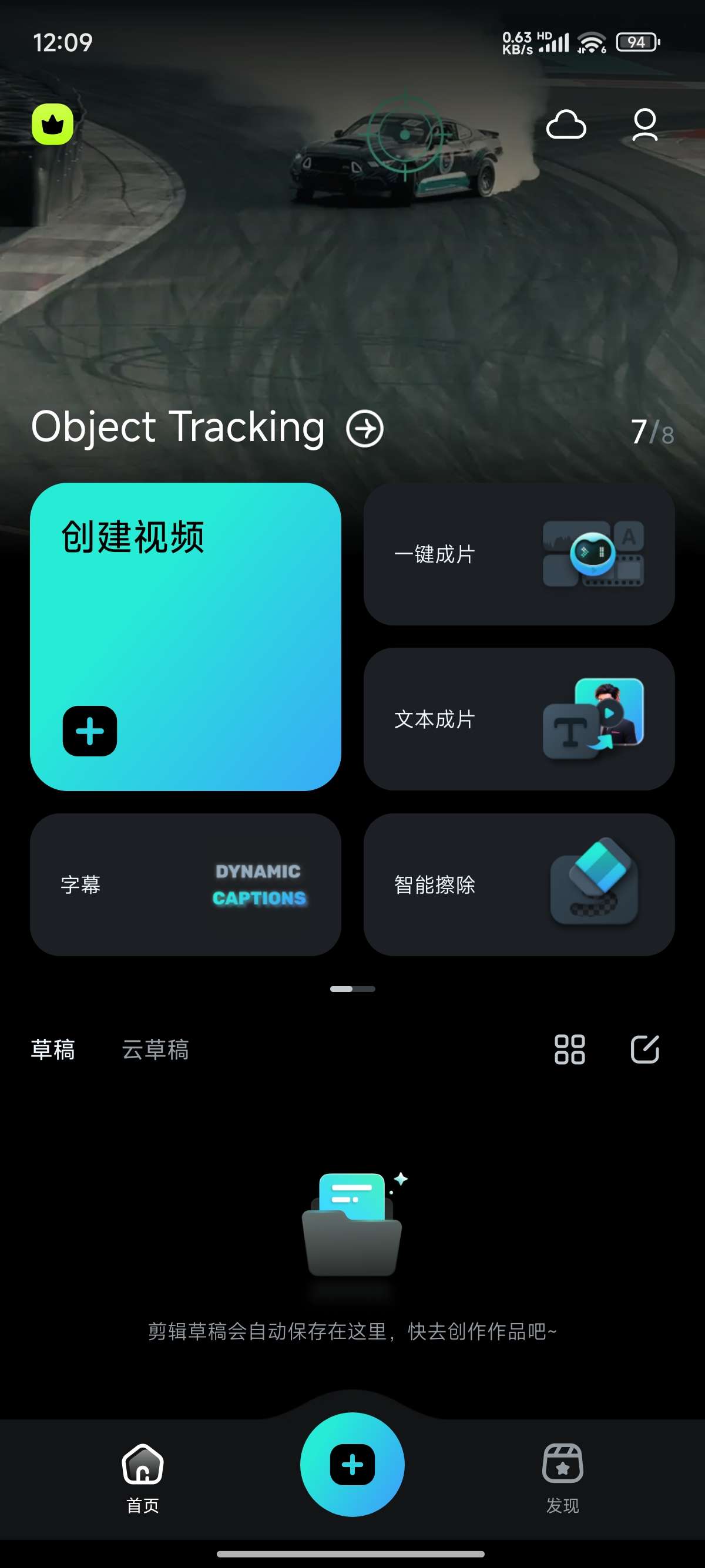Screen dimensions: 705x1568
Task: Tap the 创建视频 card
Action: pyautogui.click(x=185, y=636)
